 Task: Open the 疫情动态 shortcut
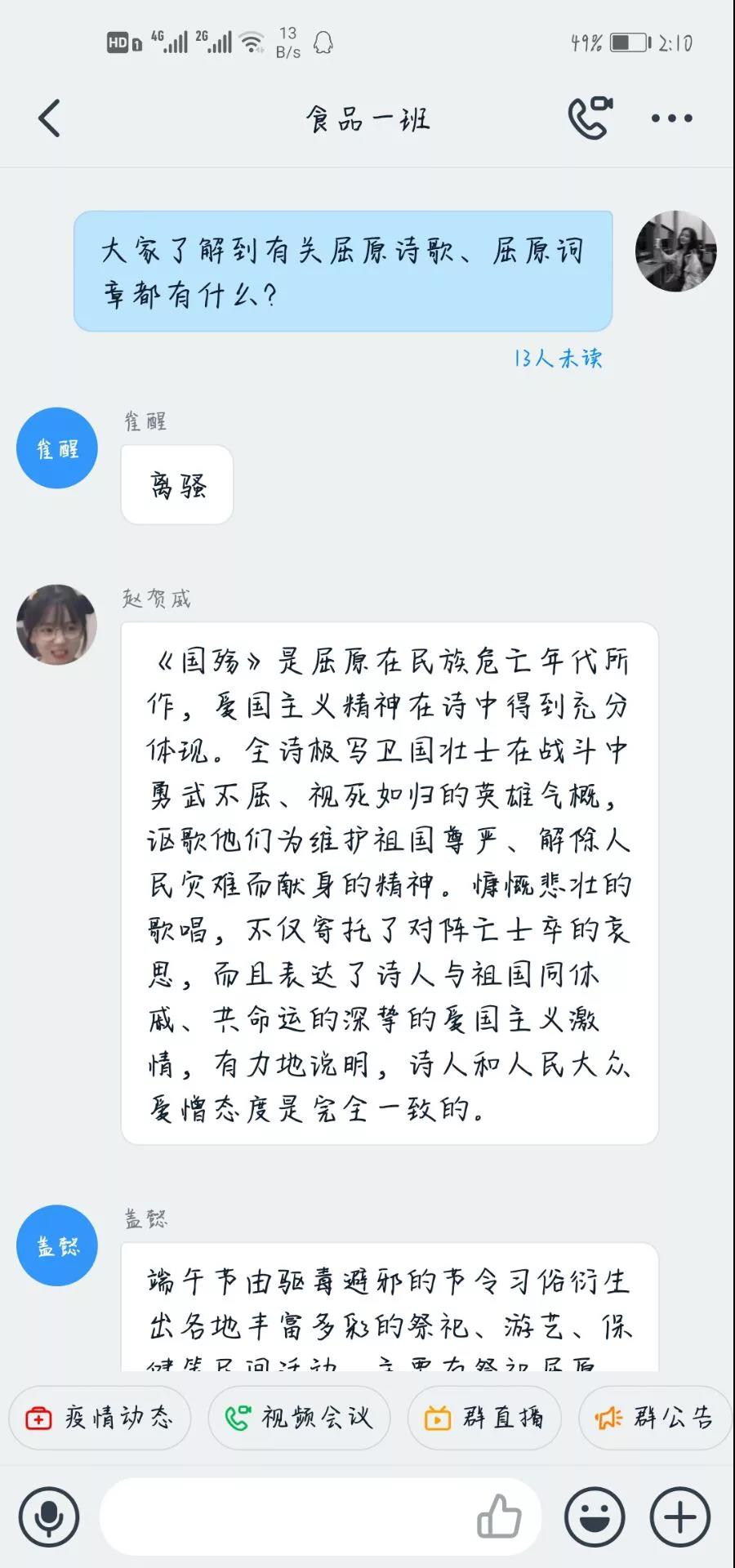pyautogui.click(x=100, y=1419)
